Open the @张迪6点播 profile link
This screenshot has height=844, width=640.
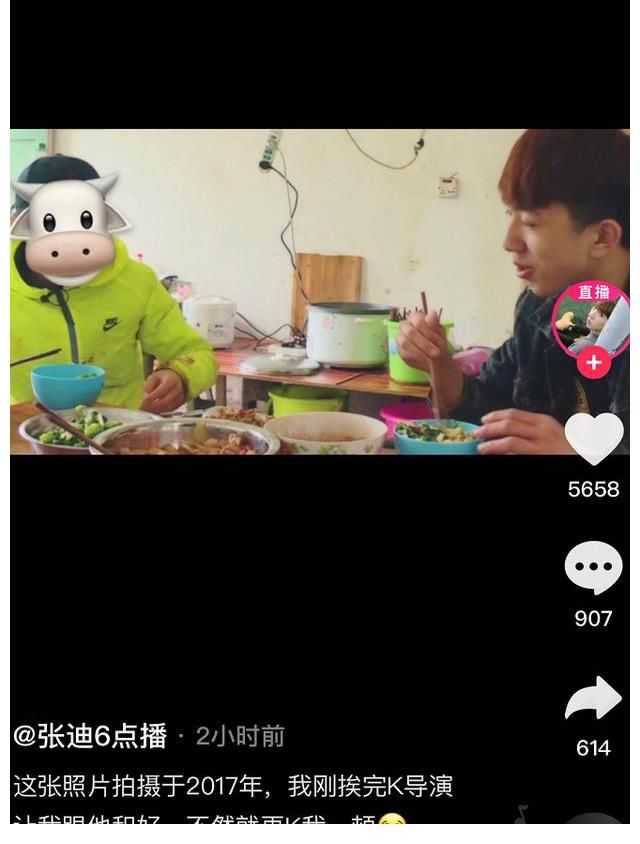pyautogui.click(x=90, y=736)
